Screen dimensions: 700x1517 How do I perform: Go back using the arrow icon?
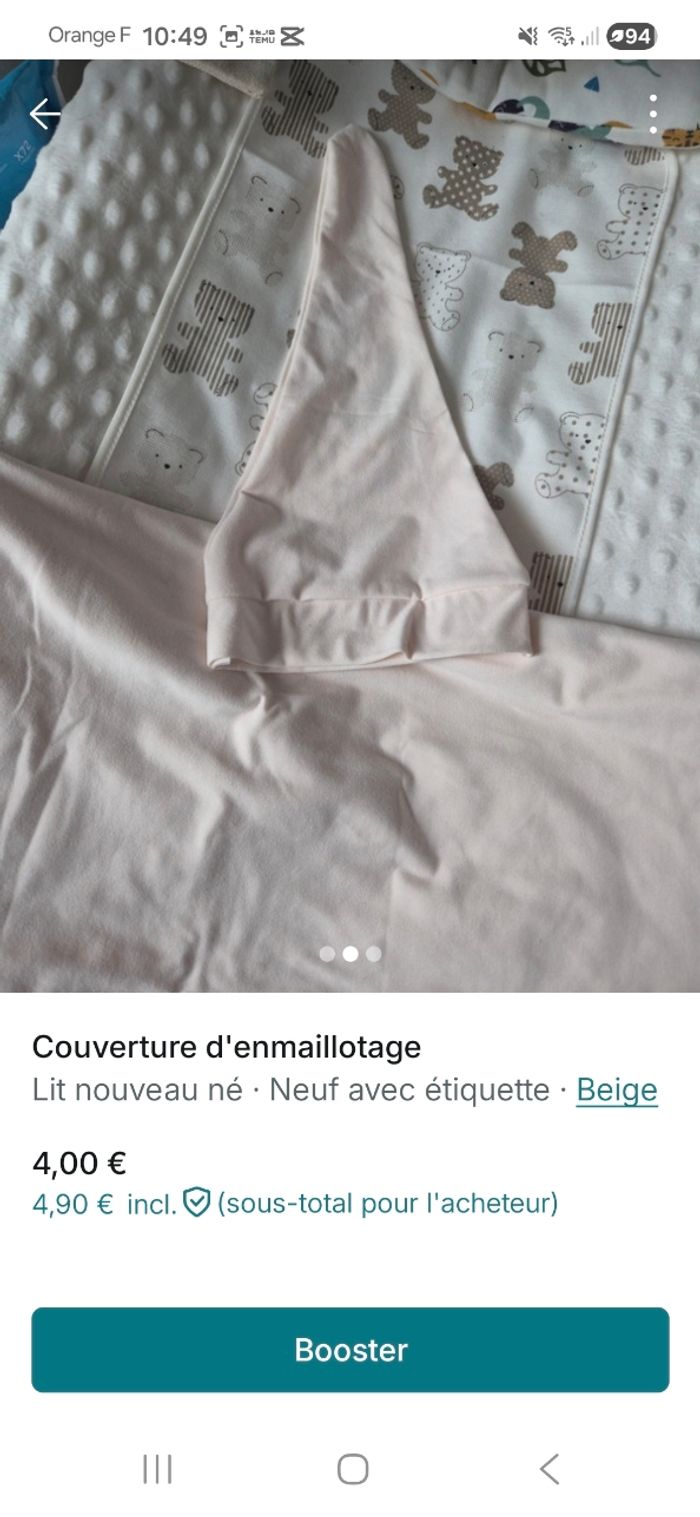coord(44,114)
